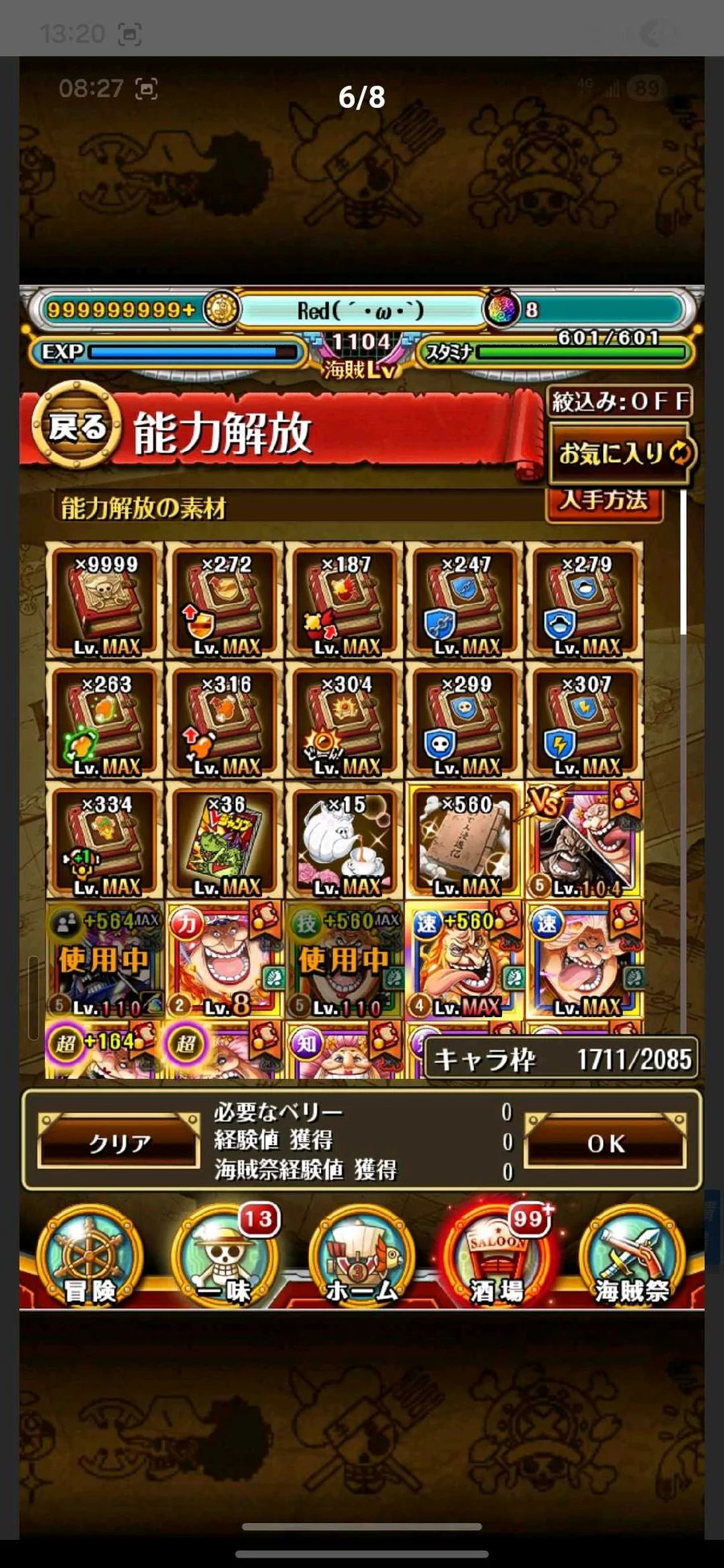
Task: Select the tome with ×316 count
Action: pos(225,721)
